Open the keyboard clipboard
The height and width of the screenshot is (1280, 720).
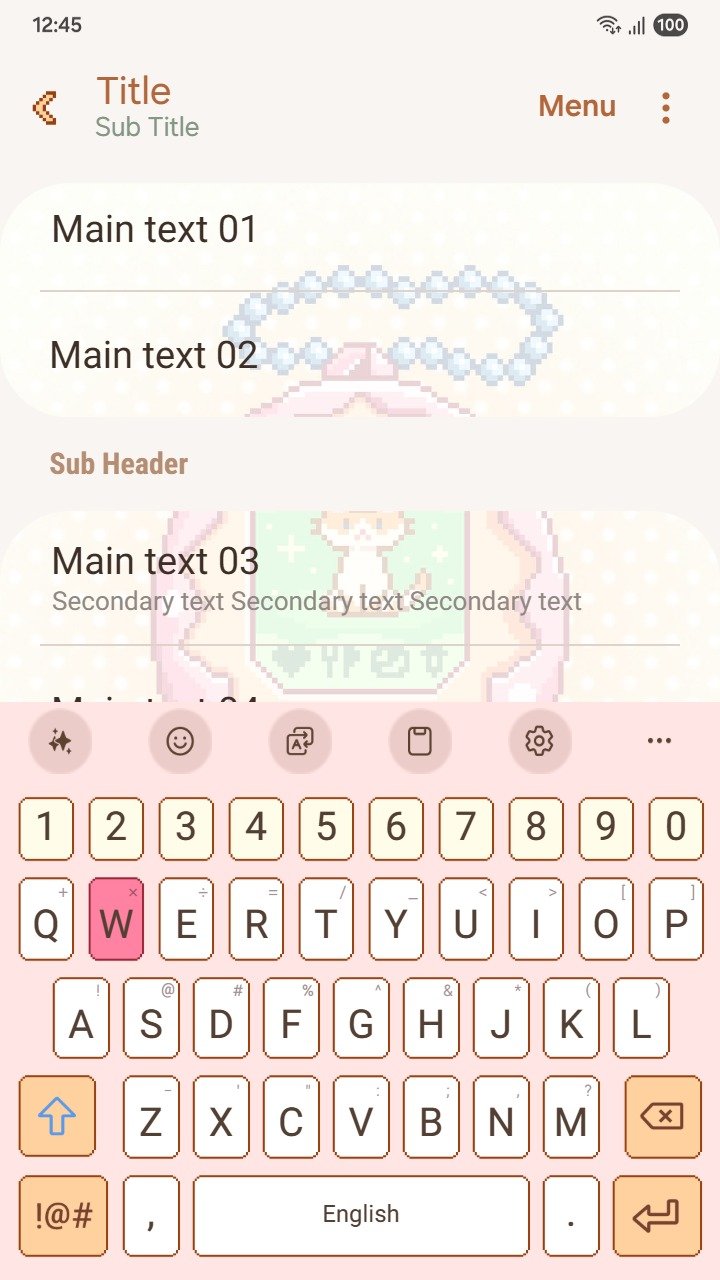click(x=420, y=741)
